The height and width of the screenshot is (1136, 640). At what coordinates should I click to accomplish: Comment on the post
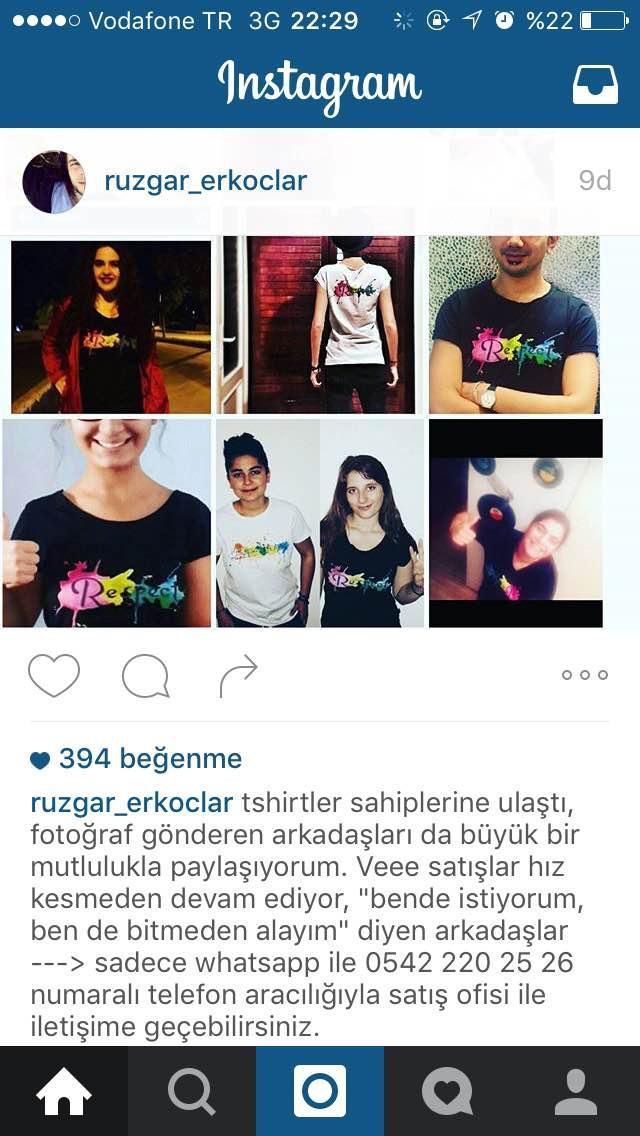click(x=145, y=676)
